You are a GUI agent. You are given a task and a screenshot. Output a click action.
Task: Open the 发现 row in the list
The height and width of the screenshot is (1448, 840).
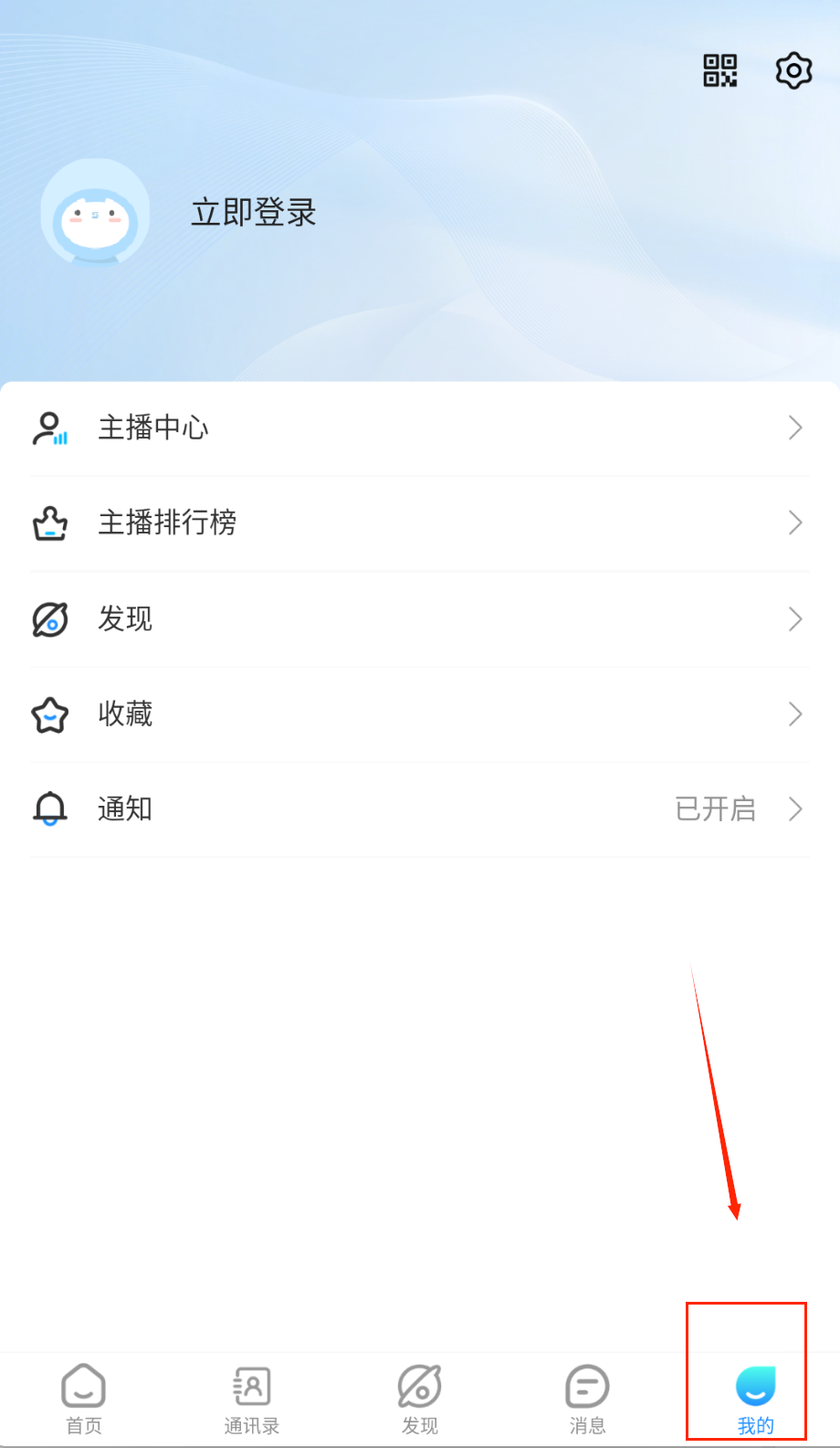tap(419, 618)
